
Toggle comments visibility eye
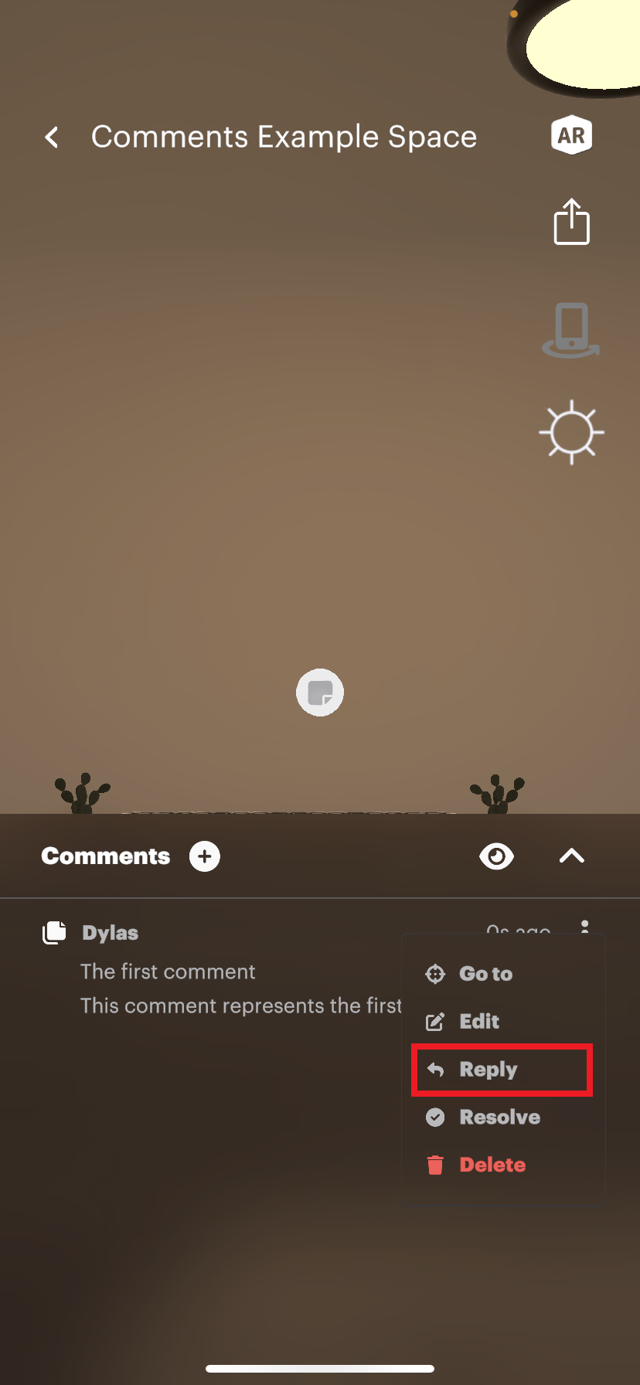(x=497, y=856)
